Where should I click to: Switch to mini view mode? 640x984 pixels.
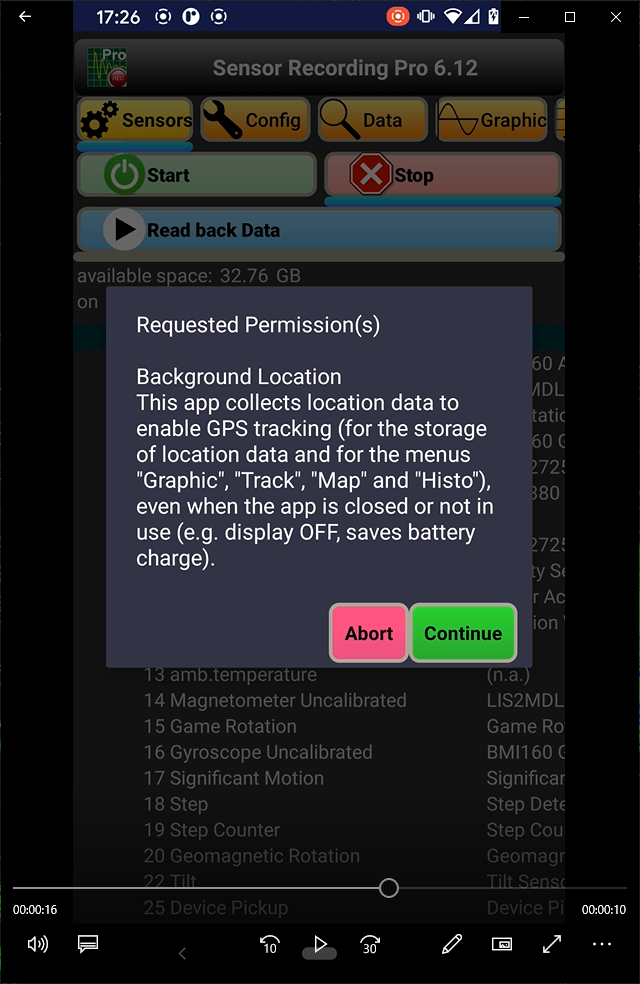coord(501,944)
